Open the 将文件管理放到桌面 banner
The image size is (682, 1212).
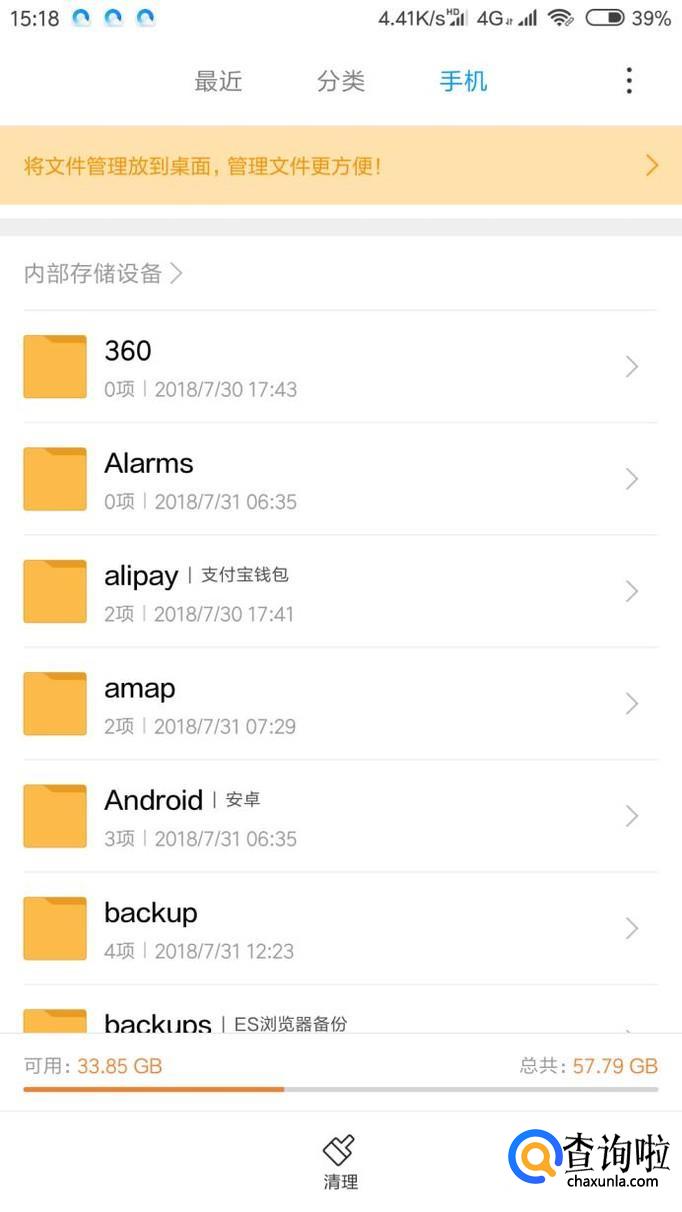pyautogui.click(x=340, y=166)
